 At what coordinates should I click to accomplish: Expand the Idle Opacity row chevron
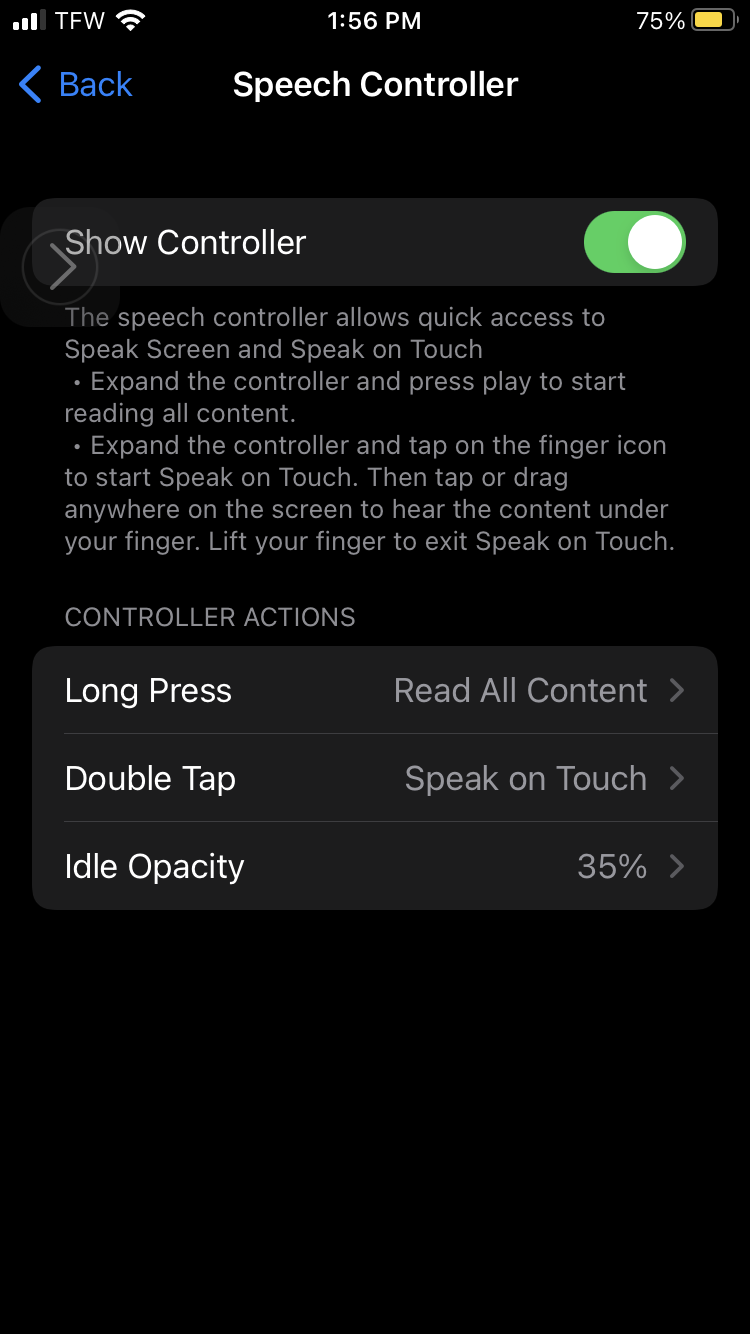(677, 866)
